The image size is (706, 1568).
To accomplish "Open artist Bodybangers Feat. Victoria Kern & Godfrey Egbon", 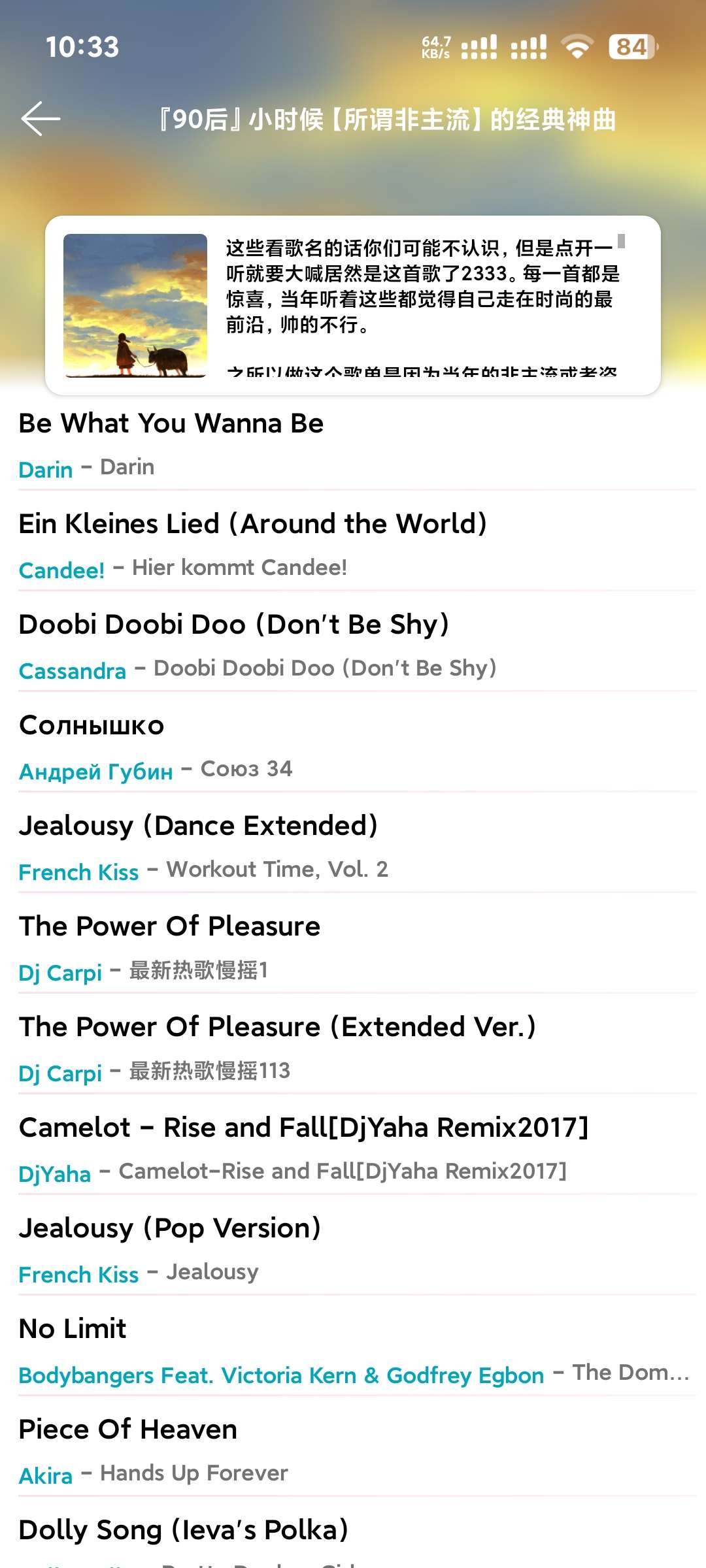I will pyautogui.click(x=281, y=1375).
